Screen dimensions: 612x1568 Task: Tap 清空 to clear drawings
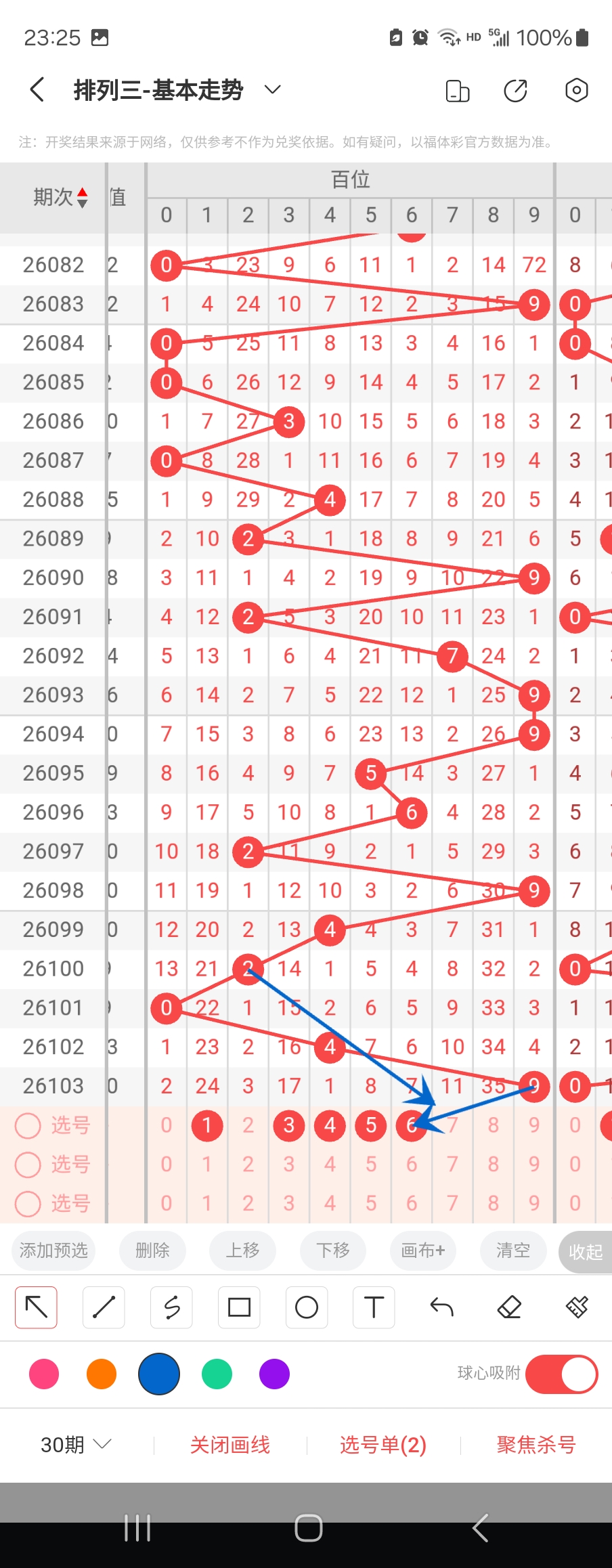(513, 1250)
